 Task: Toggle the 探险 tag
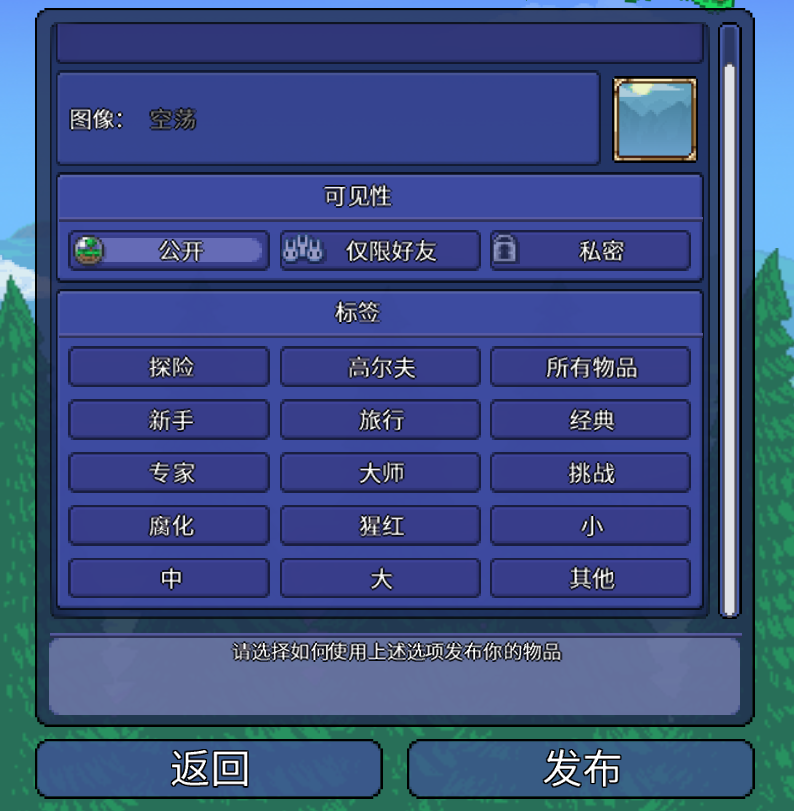(x=169, y=367)
